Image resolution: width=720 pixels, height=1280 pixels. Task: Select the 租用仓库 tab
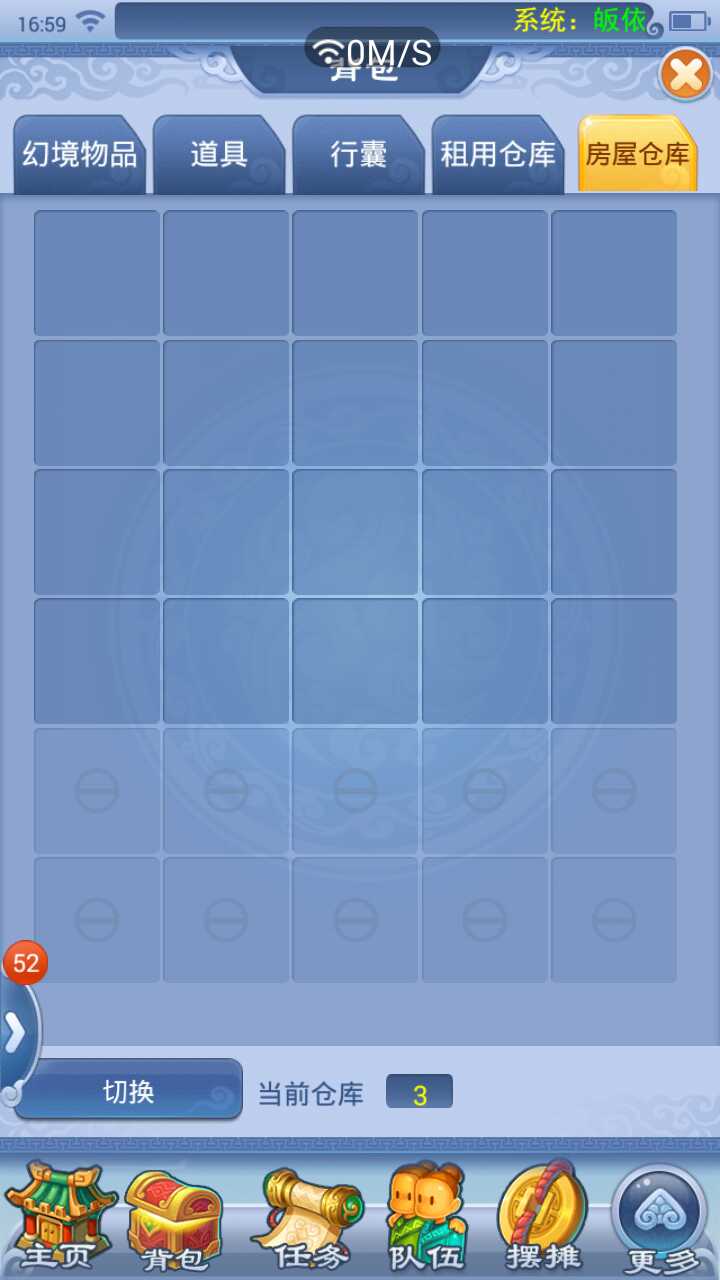[x=497, y=155]
